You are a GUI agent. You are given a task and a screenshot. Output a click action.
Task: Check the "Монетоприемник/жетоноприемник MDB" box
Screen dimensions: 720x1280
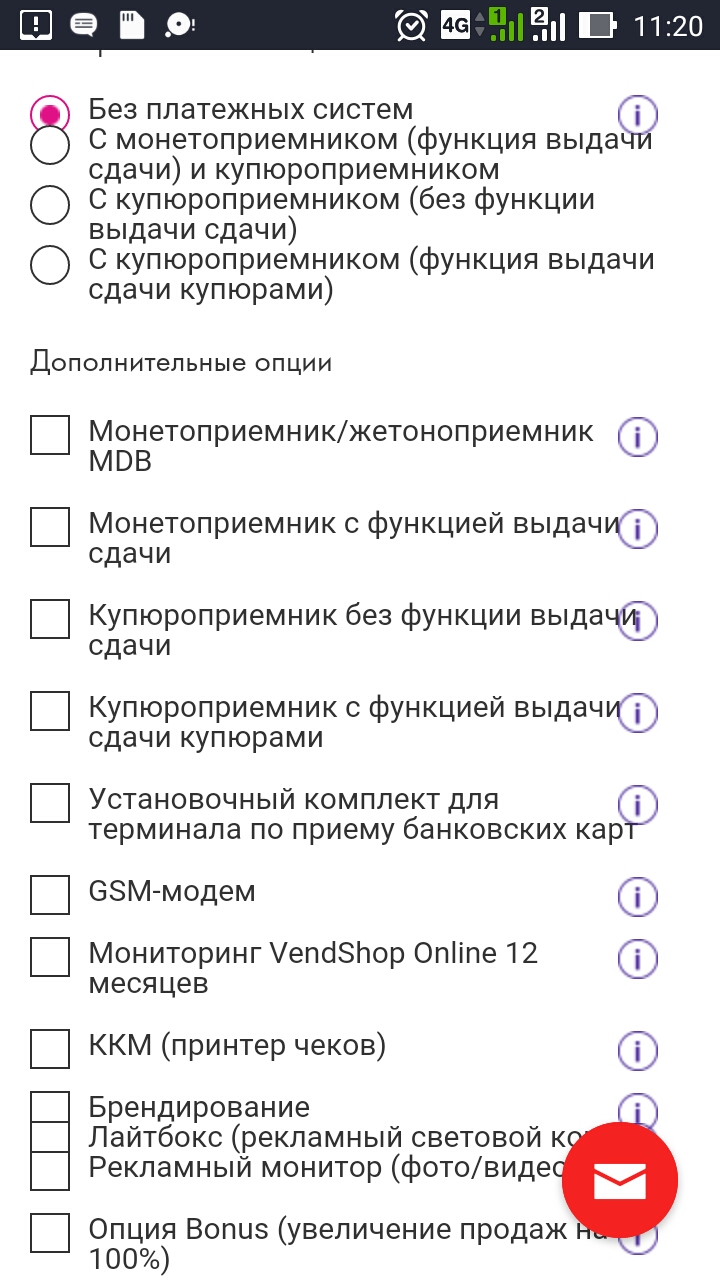point(50,435)
